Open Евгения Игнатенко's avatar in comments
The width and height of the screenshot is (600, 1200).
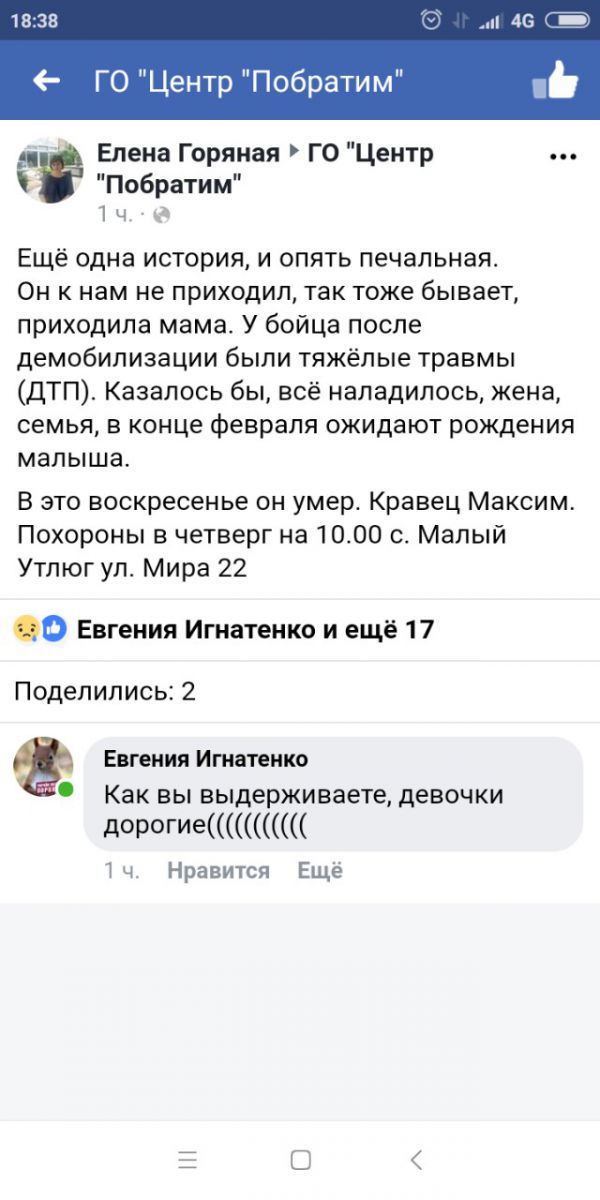point(43,768)
